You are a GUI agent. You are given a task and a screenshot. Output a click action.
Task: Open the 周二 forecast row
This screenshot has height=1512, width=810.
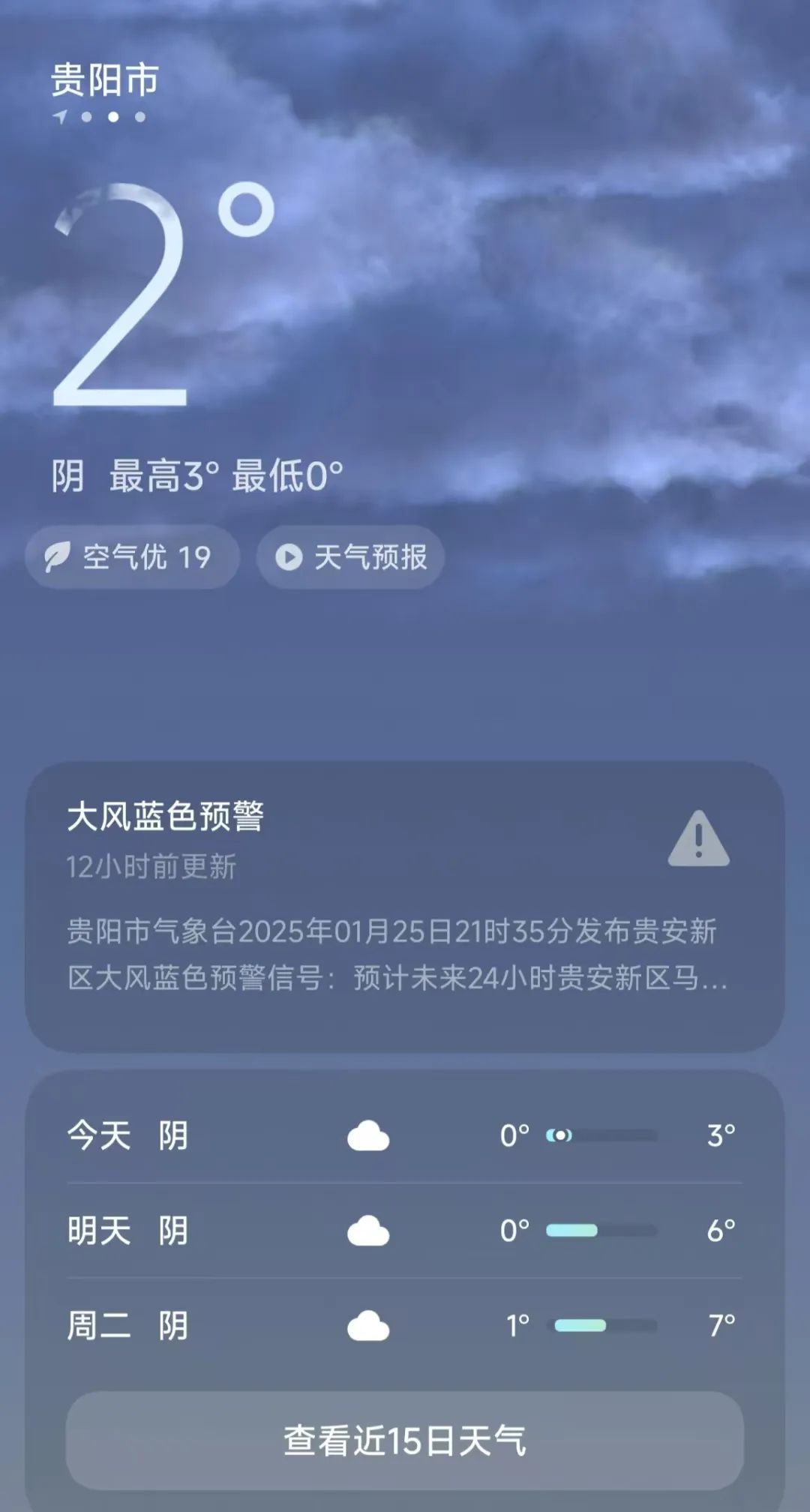(404, 1326)
